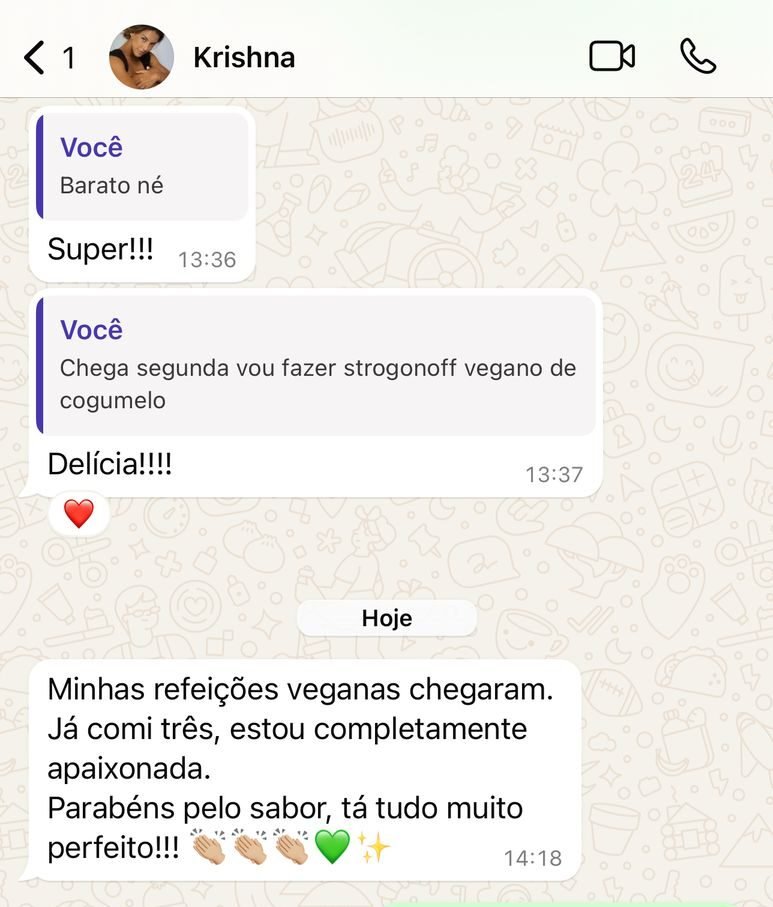Open Krishna's profile photo

141,57
